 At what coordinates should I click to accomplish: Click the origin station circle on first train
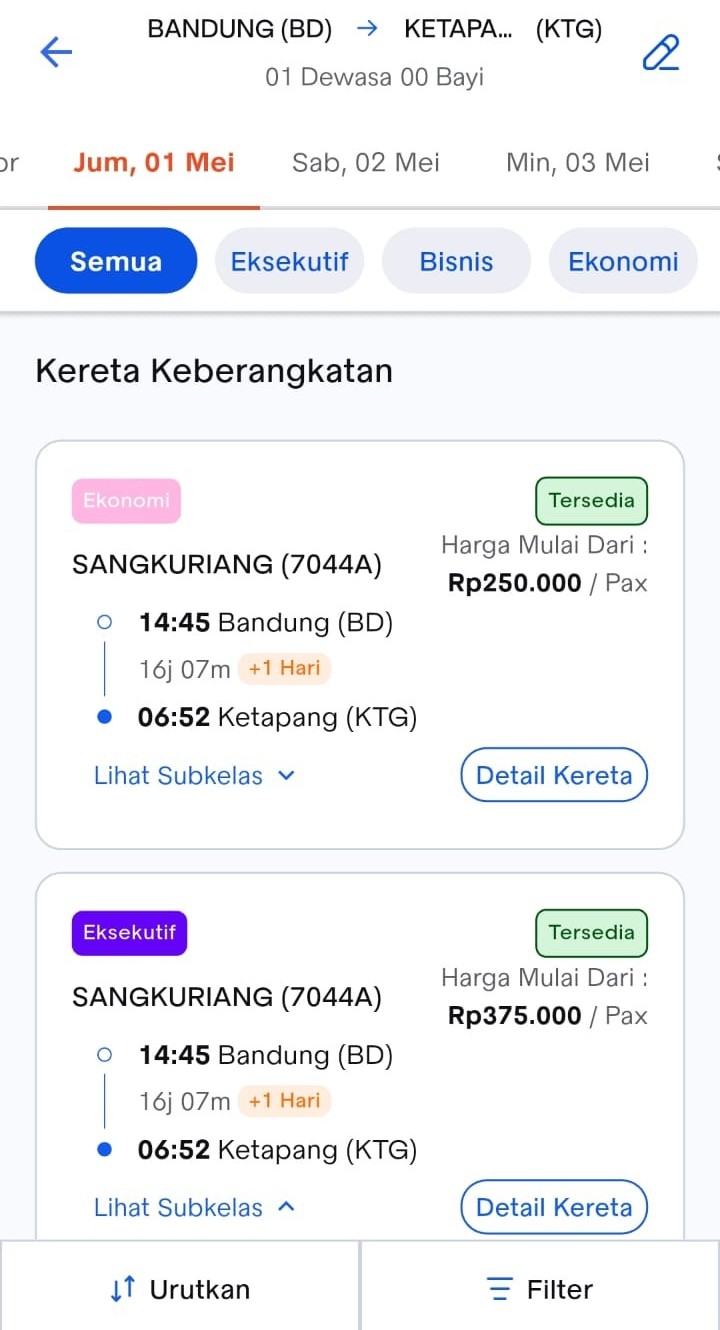(104, 621)
